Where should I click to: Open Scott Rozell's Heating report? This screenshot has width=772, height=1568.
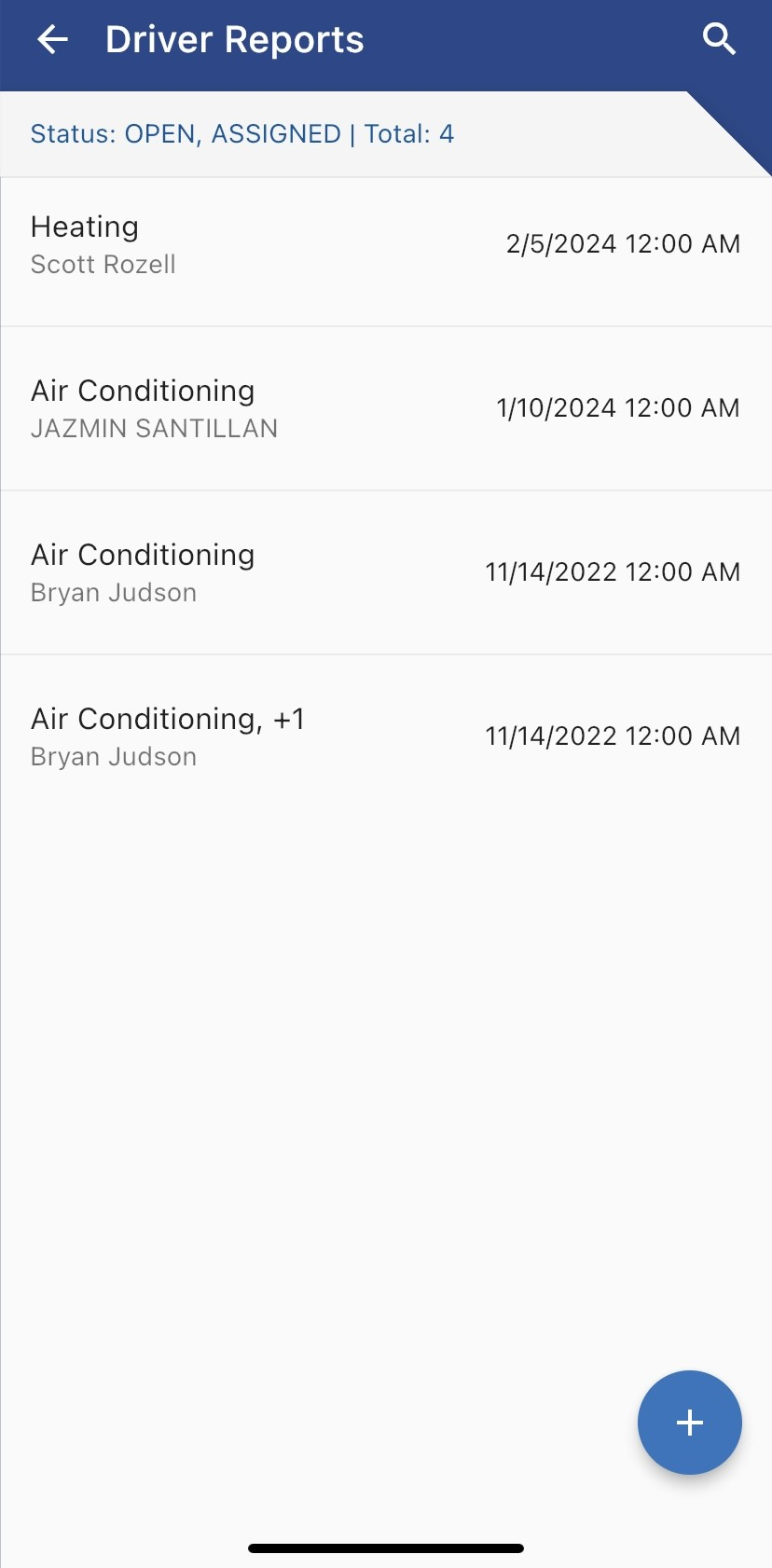click(386, 245)
